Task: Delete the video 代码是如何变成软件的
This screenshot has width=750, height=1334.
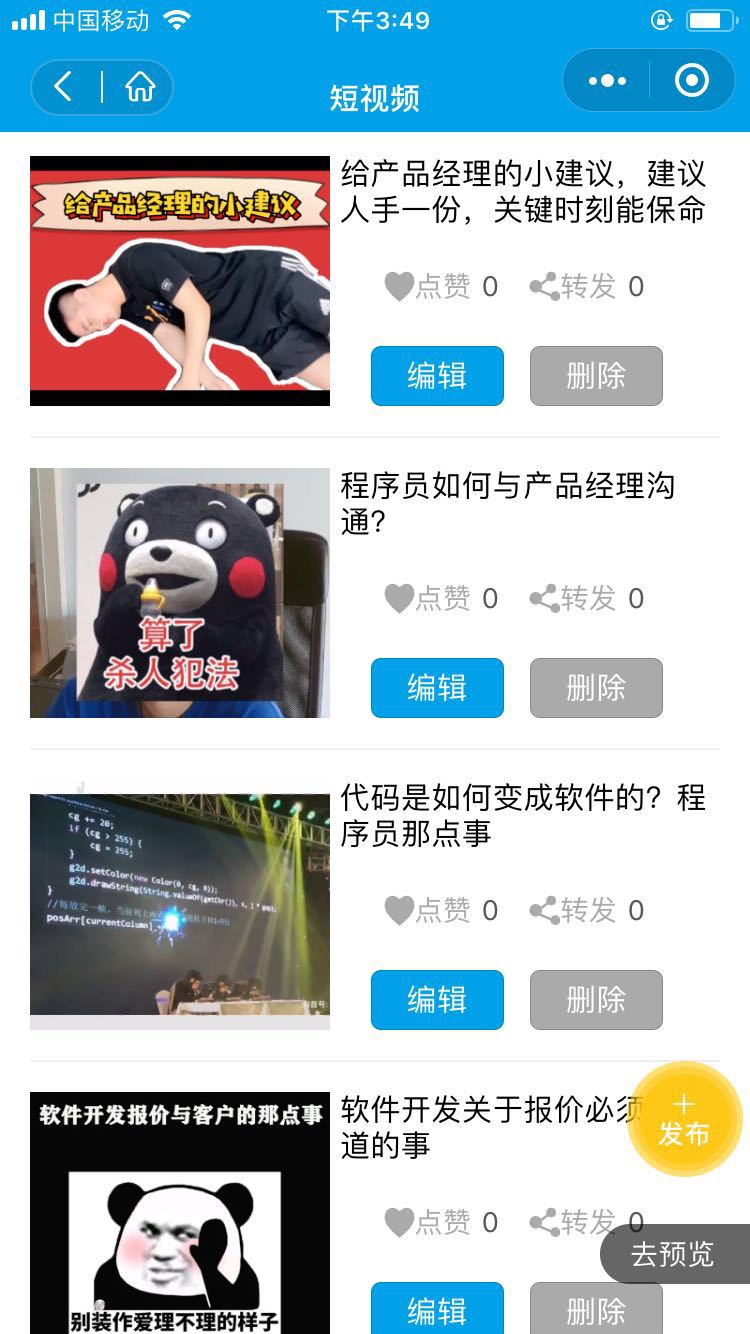Action: click(x=596, y=1000)
